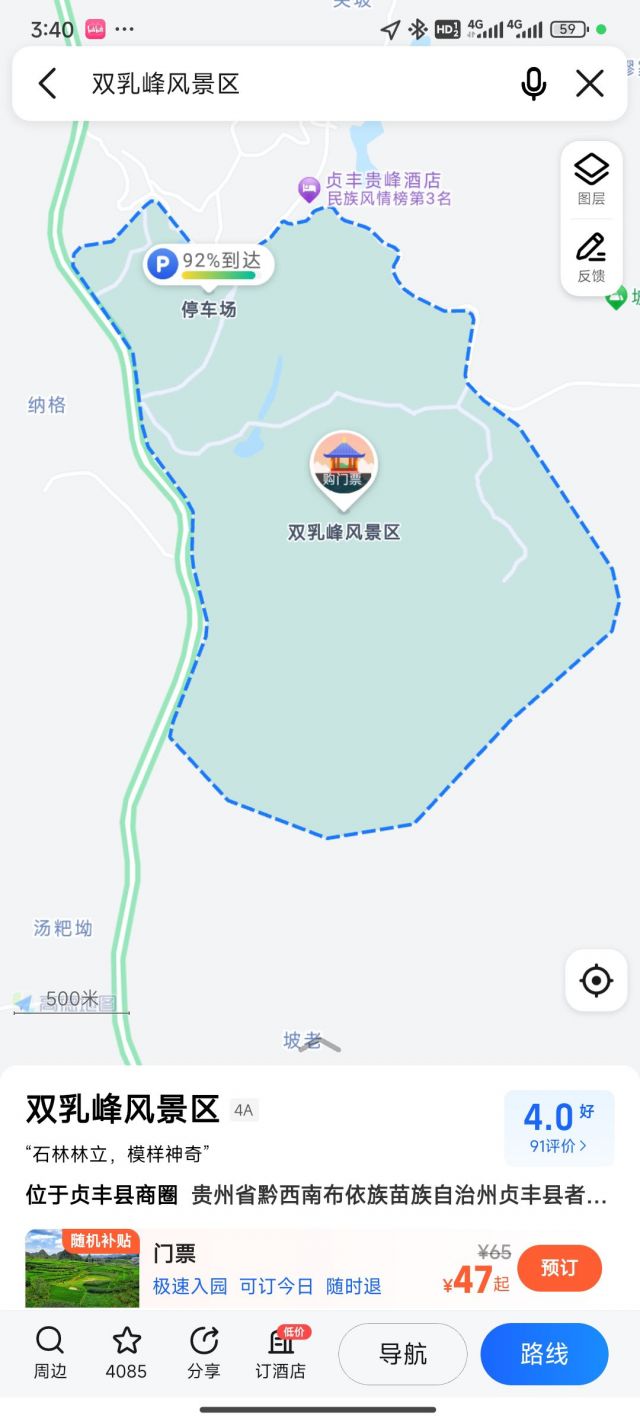Go back using the arrow icon
This screenshot has height=1422, width=640.
click(47, 84)
